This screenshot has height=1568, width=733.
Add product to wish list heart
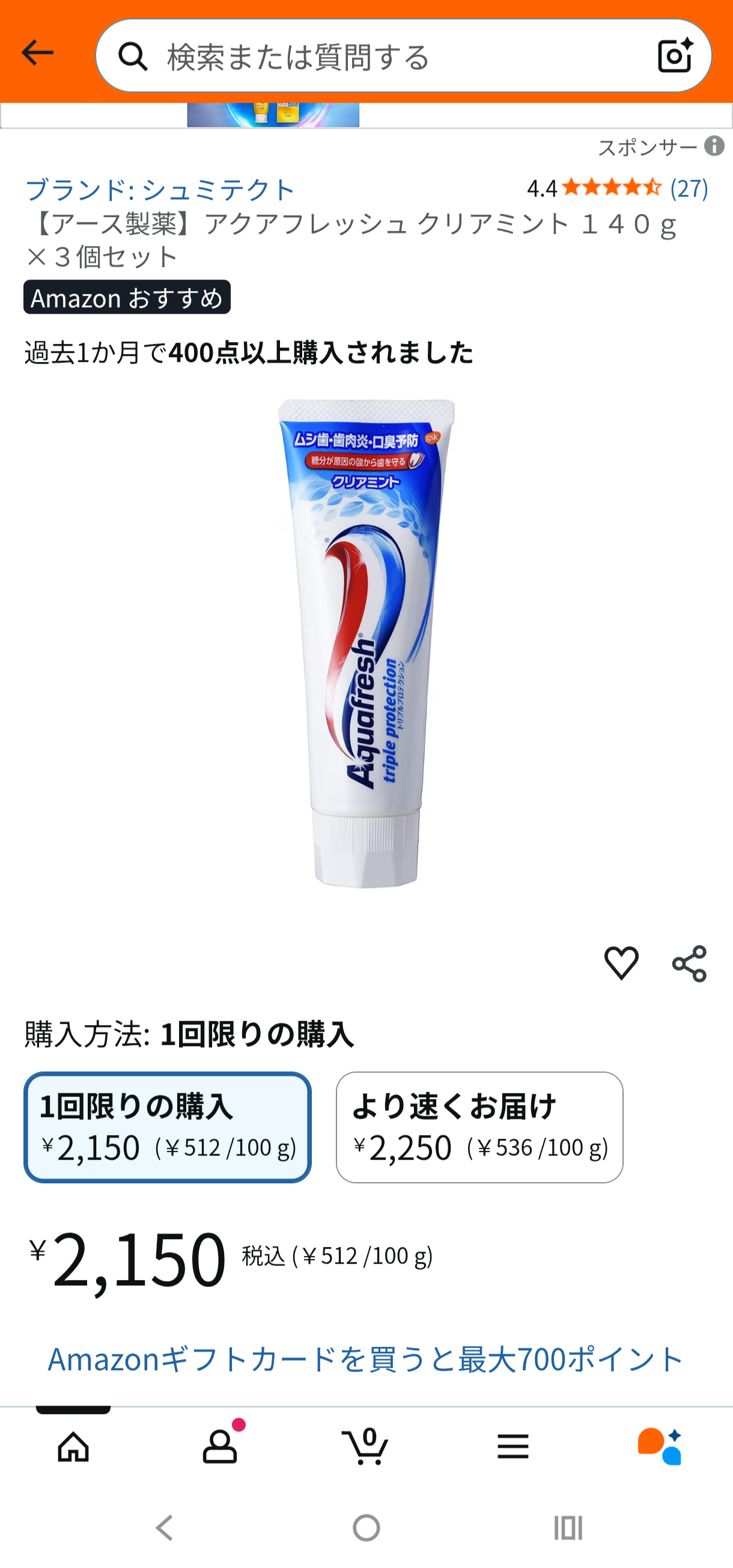click(x=621, y=964)
